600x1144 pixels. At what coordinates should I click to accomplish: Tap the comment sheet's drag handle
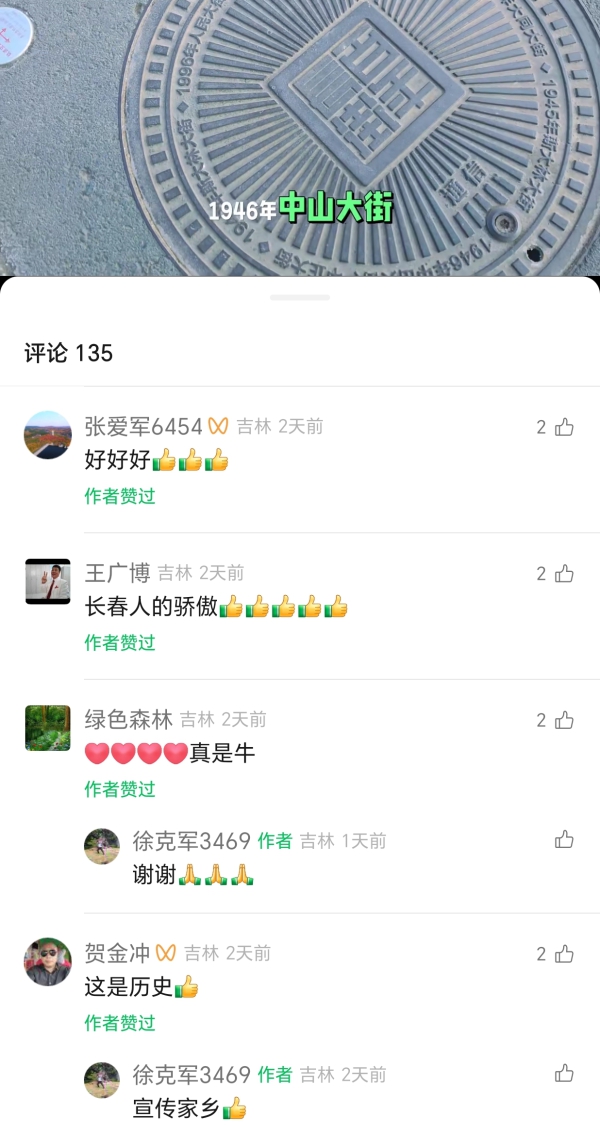(x=300, y=297)
